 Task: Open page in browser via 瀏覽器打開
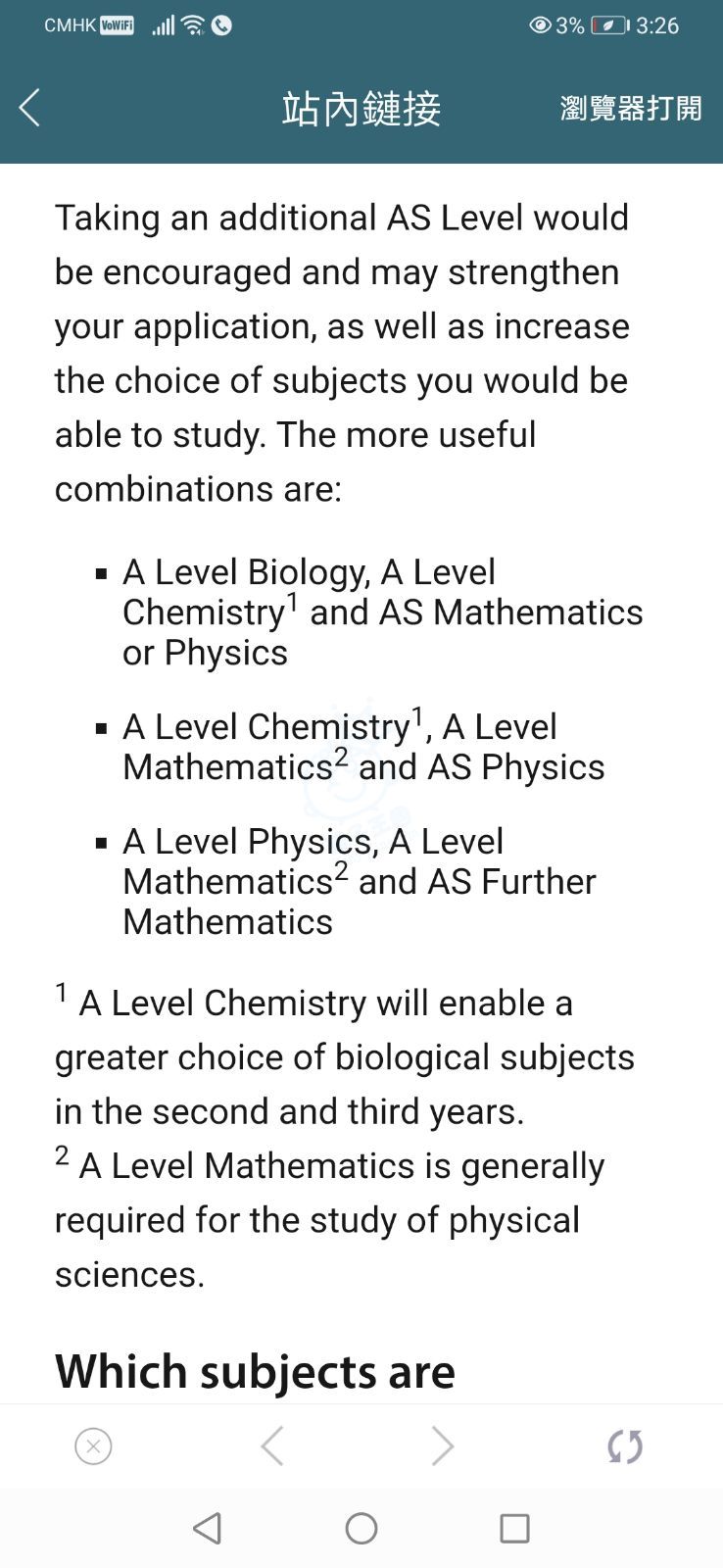[631, 108]
